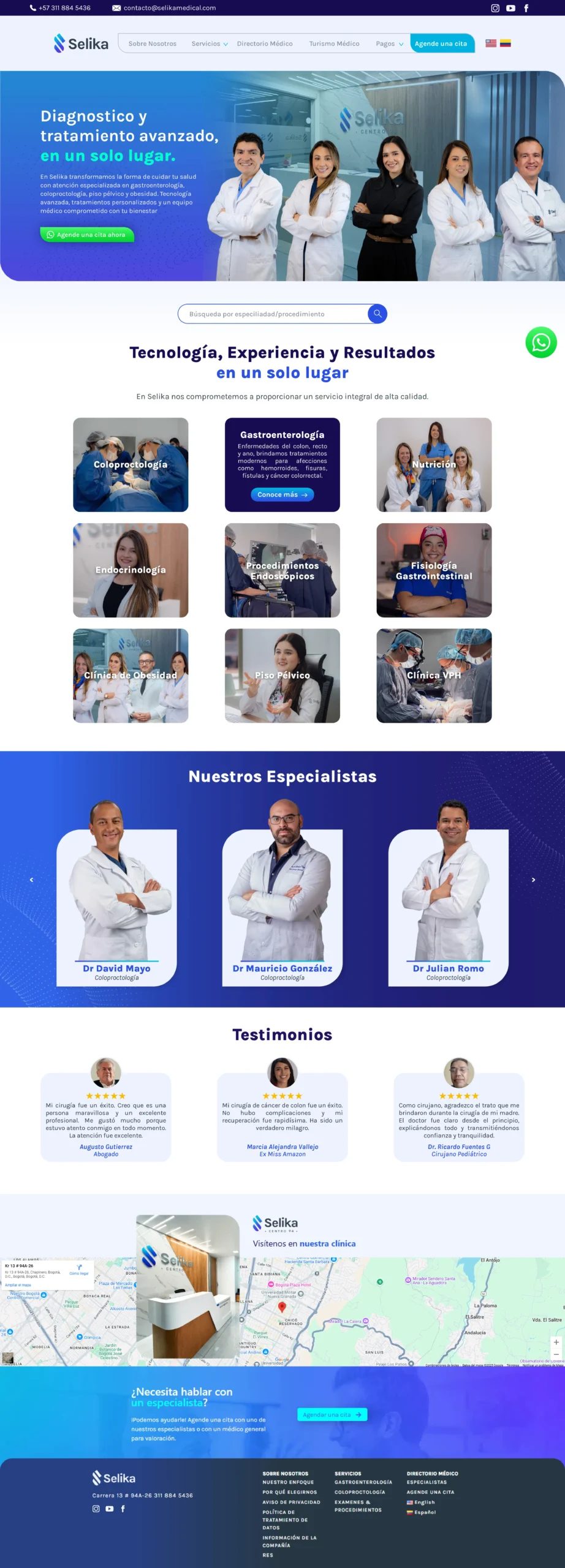Viewport: 565px width, 1568px height.
Task: Go to Directorio Médico
Action: pyautogui.click(x=265, y=43)
